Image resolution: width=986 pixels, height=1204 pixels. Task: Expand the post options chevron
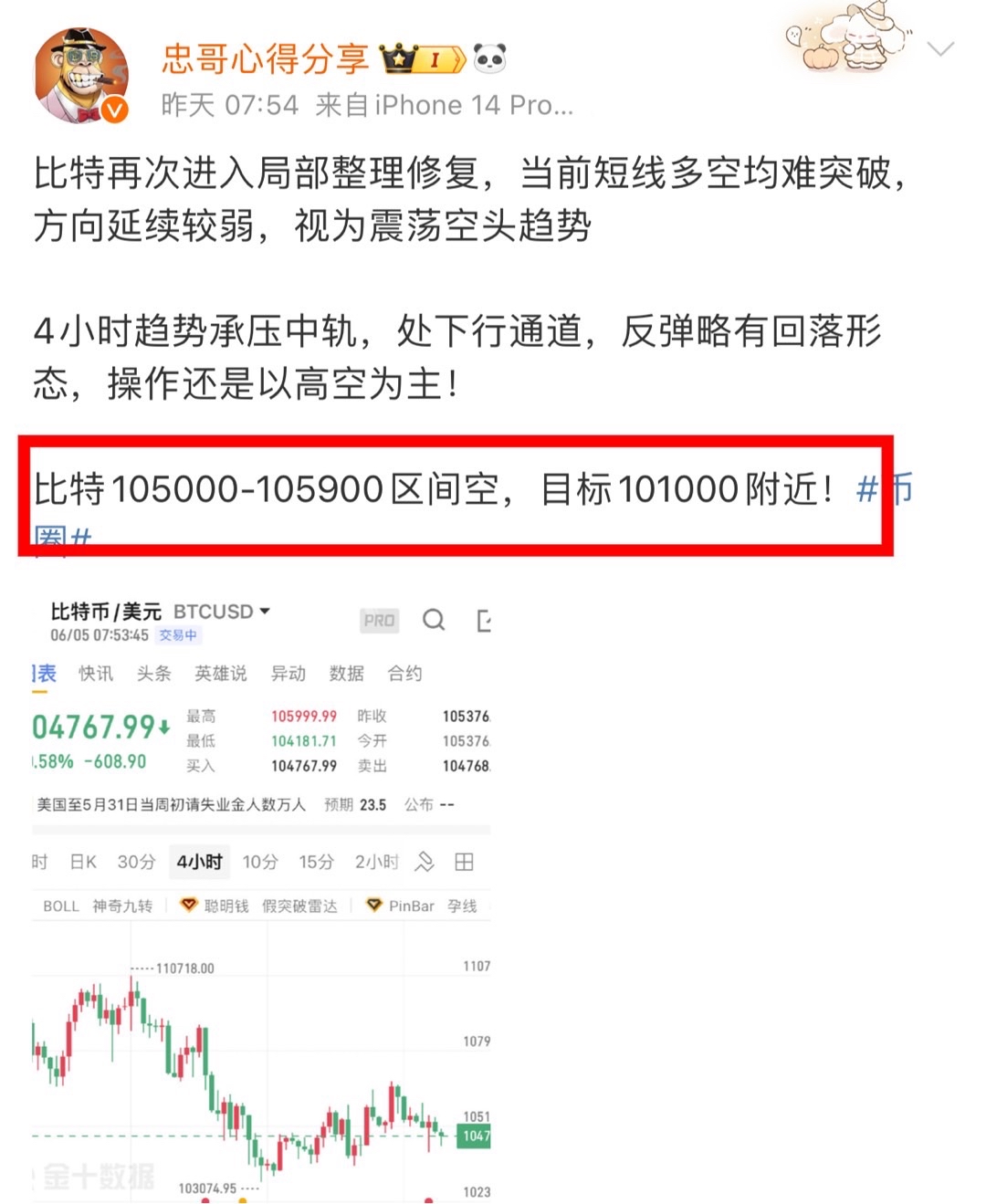(x=939, y=49)
